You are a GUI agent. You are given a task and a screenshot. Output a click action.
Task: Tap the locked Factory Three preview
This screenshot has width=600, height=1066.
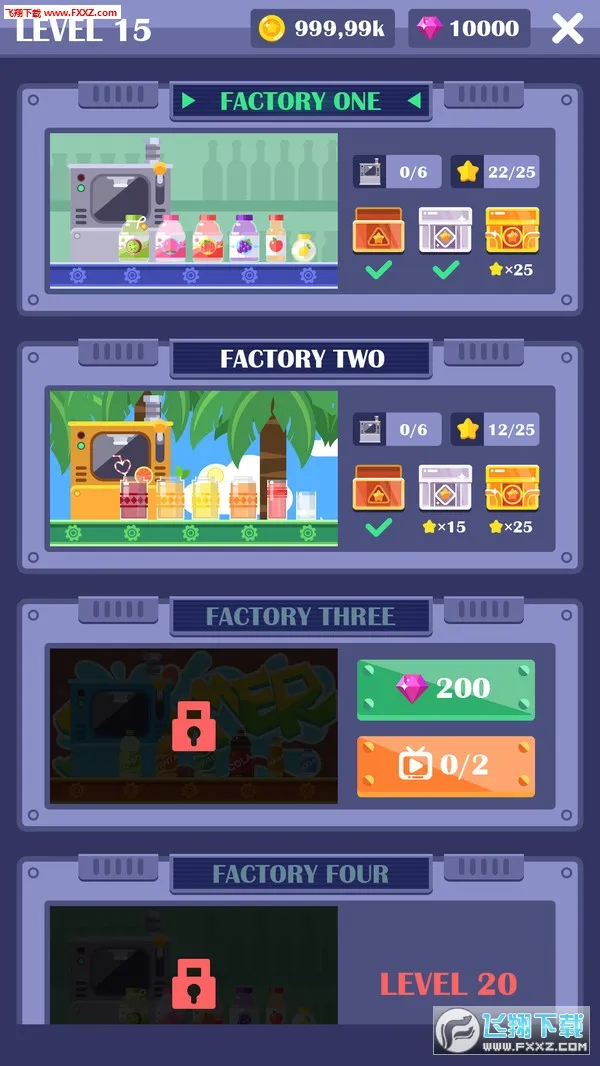click(194, 726)
